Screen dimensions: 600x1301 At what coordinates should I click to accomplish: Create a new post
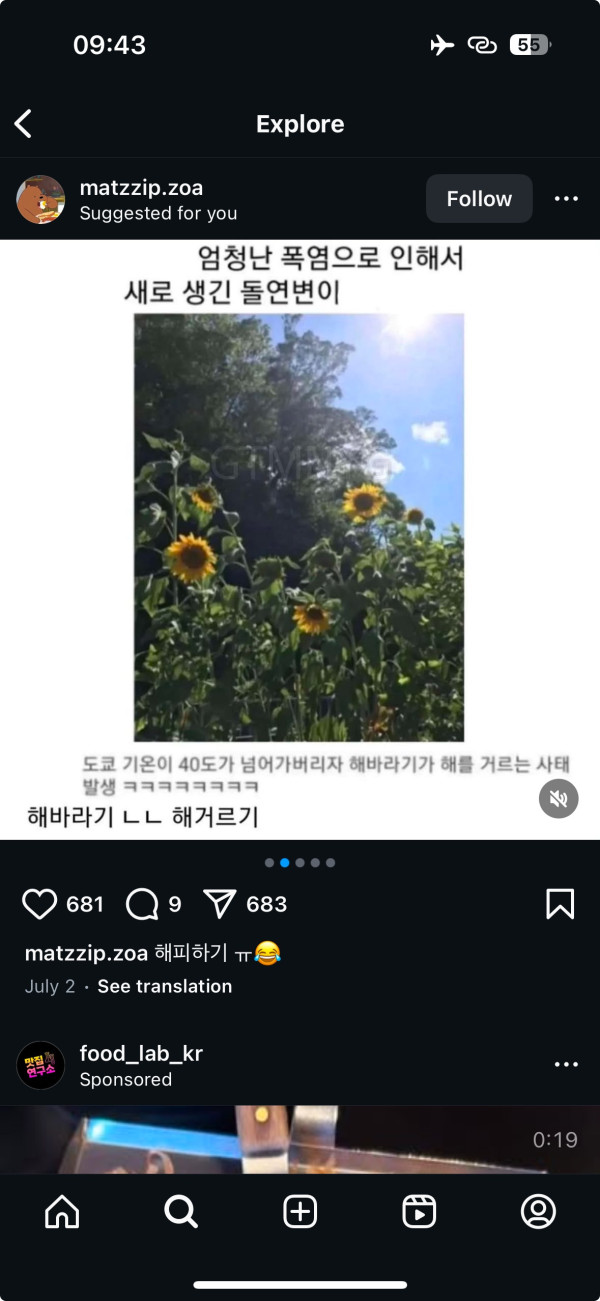(300, 1212)
